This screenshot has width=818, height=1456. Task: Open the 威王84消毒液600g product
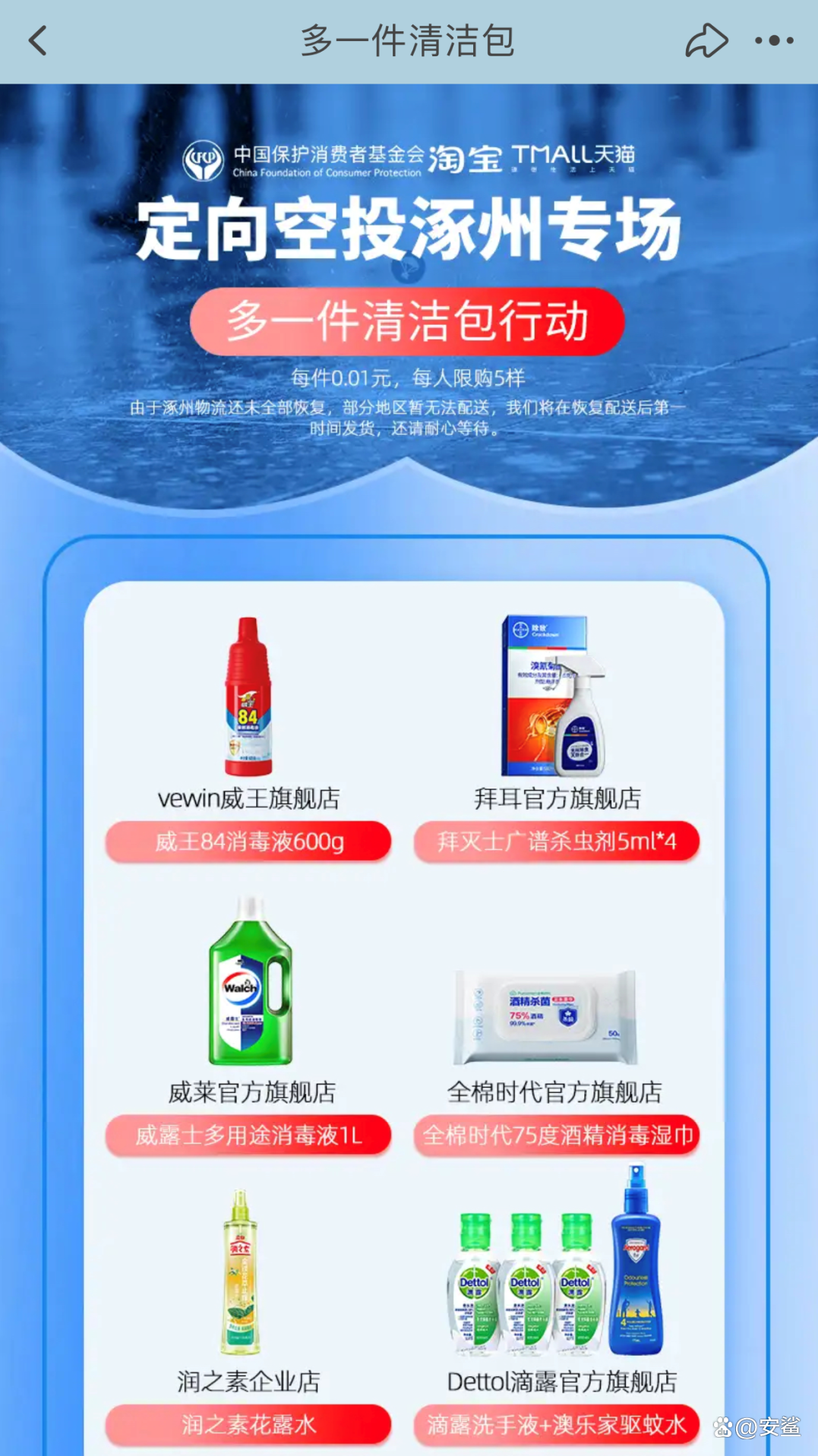point(248,842)
